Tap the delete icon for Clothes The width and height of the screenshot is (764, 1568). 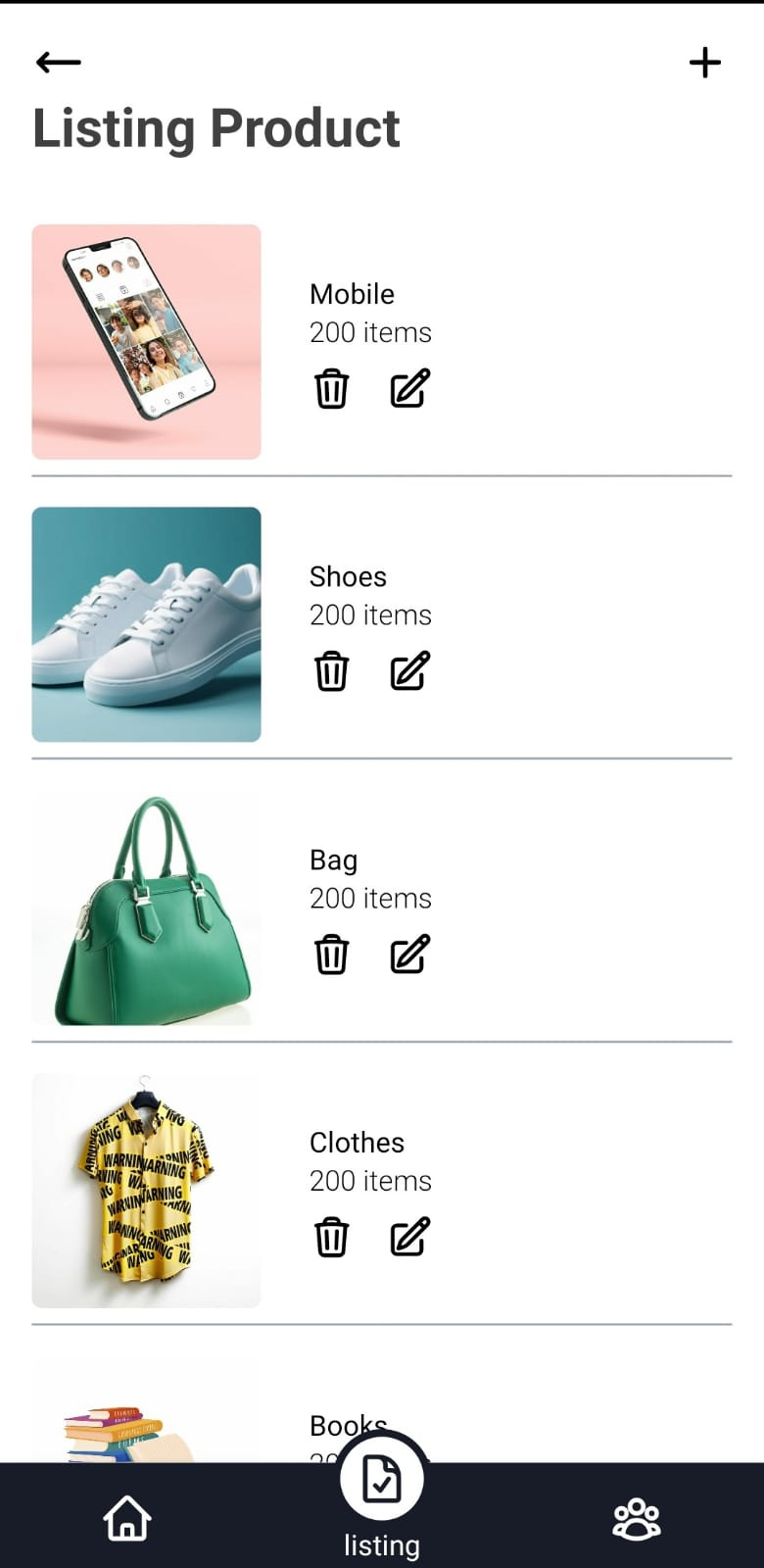(x=331, y=1237)
